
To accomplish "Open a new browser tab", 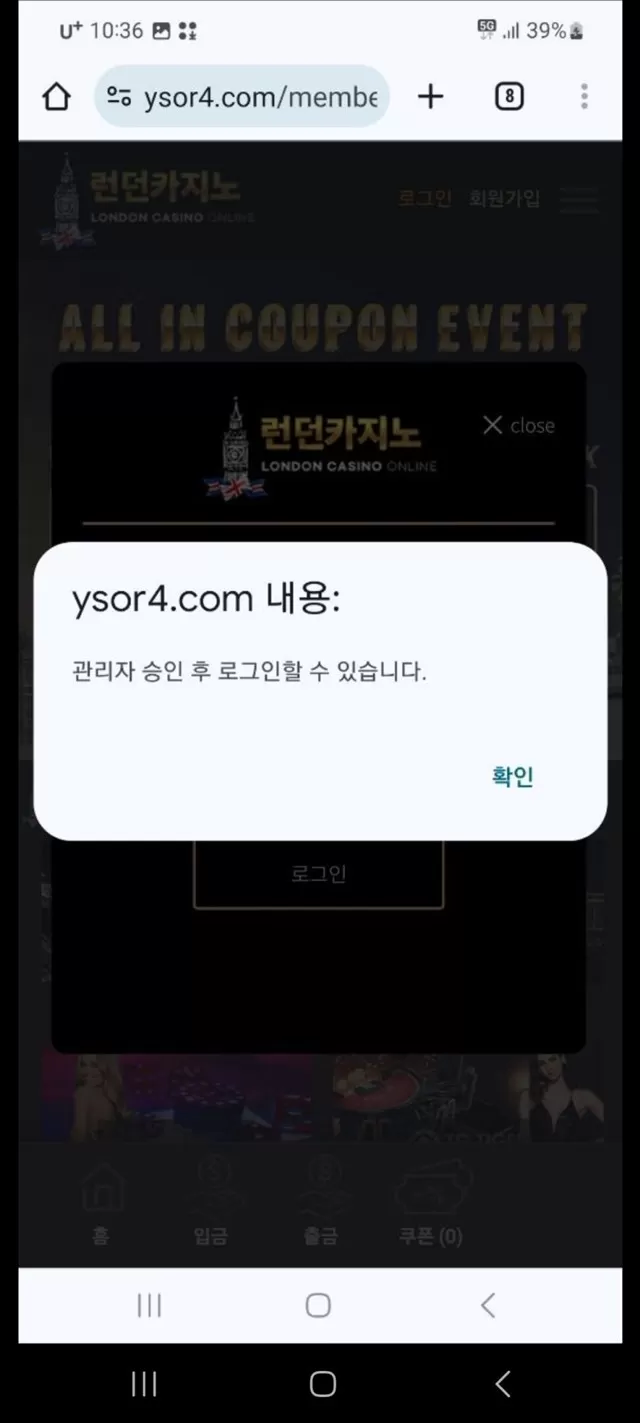I will 430,96.
